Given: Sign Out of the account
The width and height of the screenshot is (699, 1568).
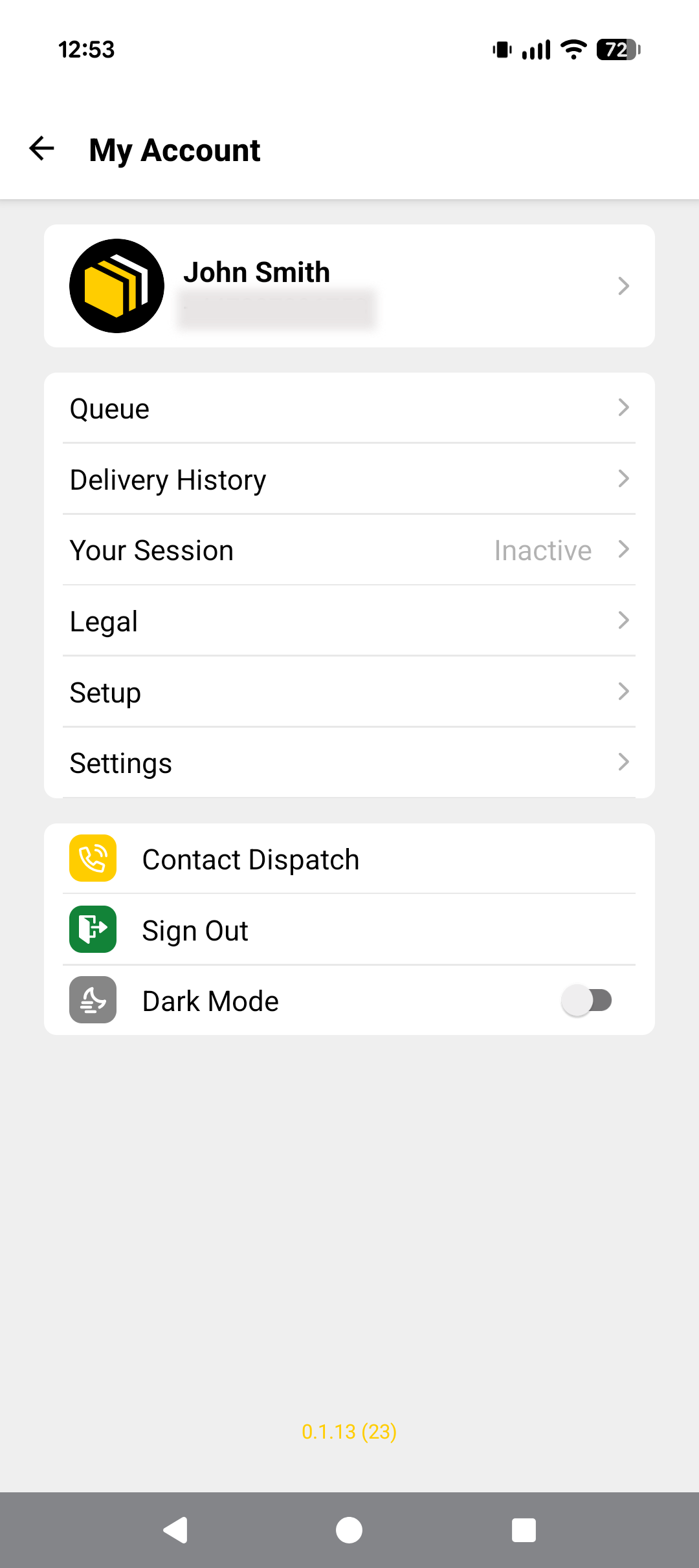Looking at the screenshot, I should (349, 930).
